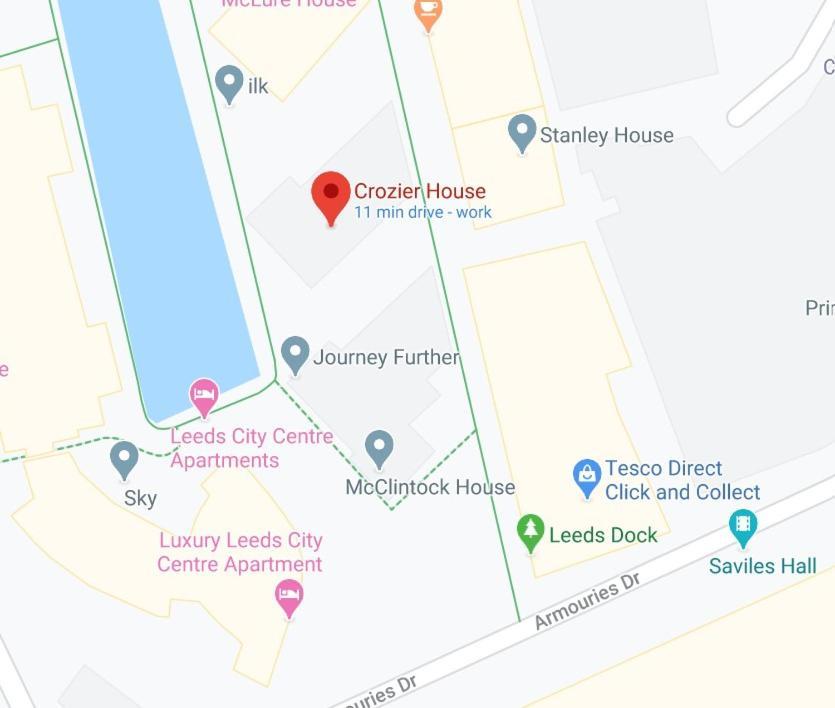Open Luxury Leeds City Centre Apartment pin

click(x=289, y=597)
